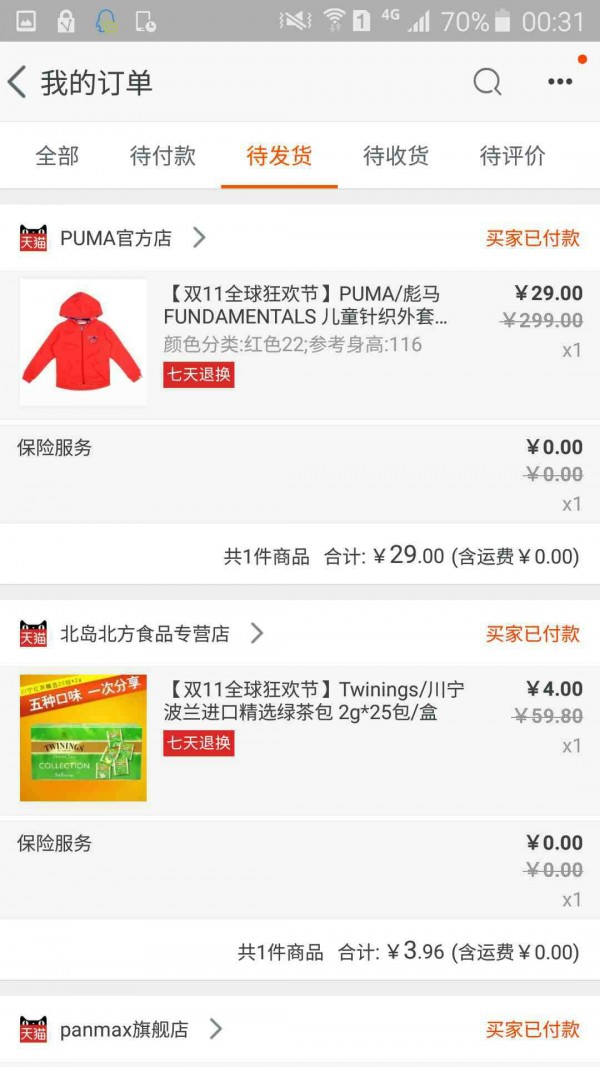
Task: Switch to the 待评价 tab
Action: (x=513, y=156)
